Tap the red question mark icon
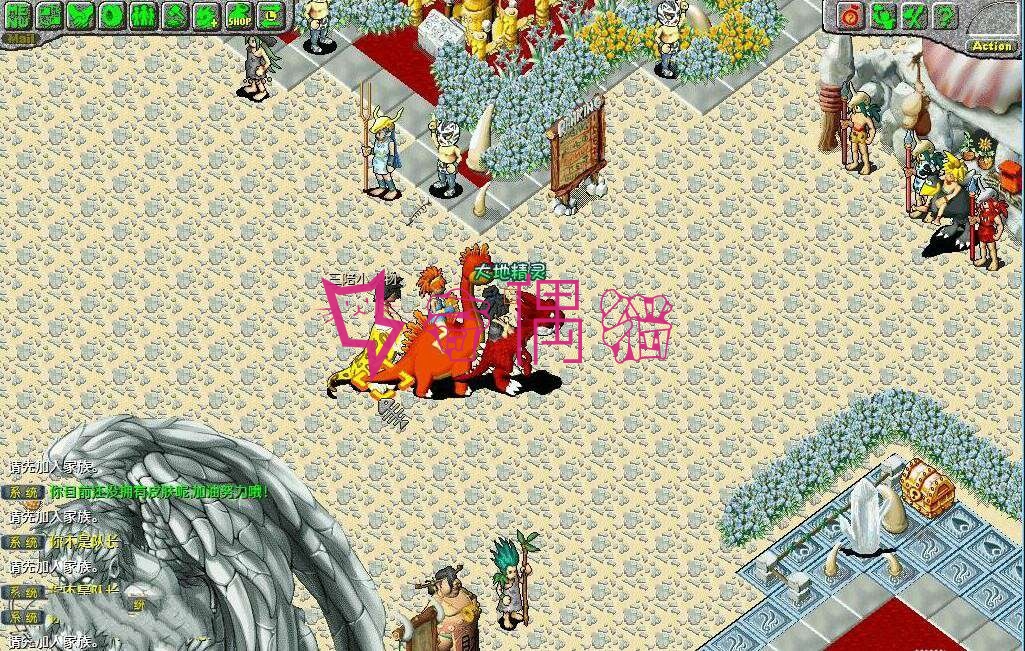The width and height of the screenshot is (1025, 651). coord(851,15)
